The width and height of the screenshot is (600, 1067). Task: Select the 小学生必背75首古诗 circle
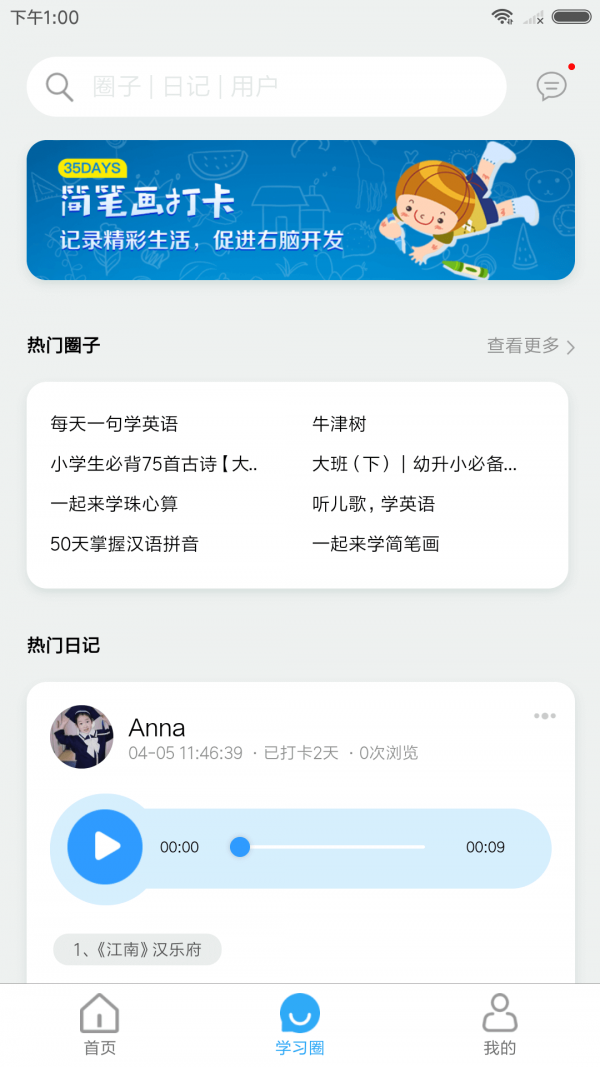tap(154, 464)
